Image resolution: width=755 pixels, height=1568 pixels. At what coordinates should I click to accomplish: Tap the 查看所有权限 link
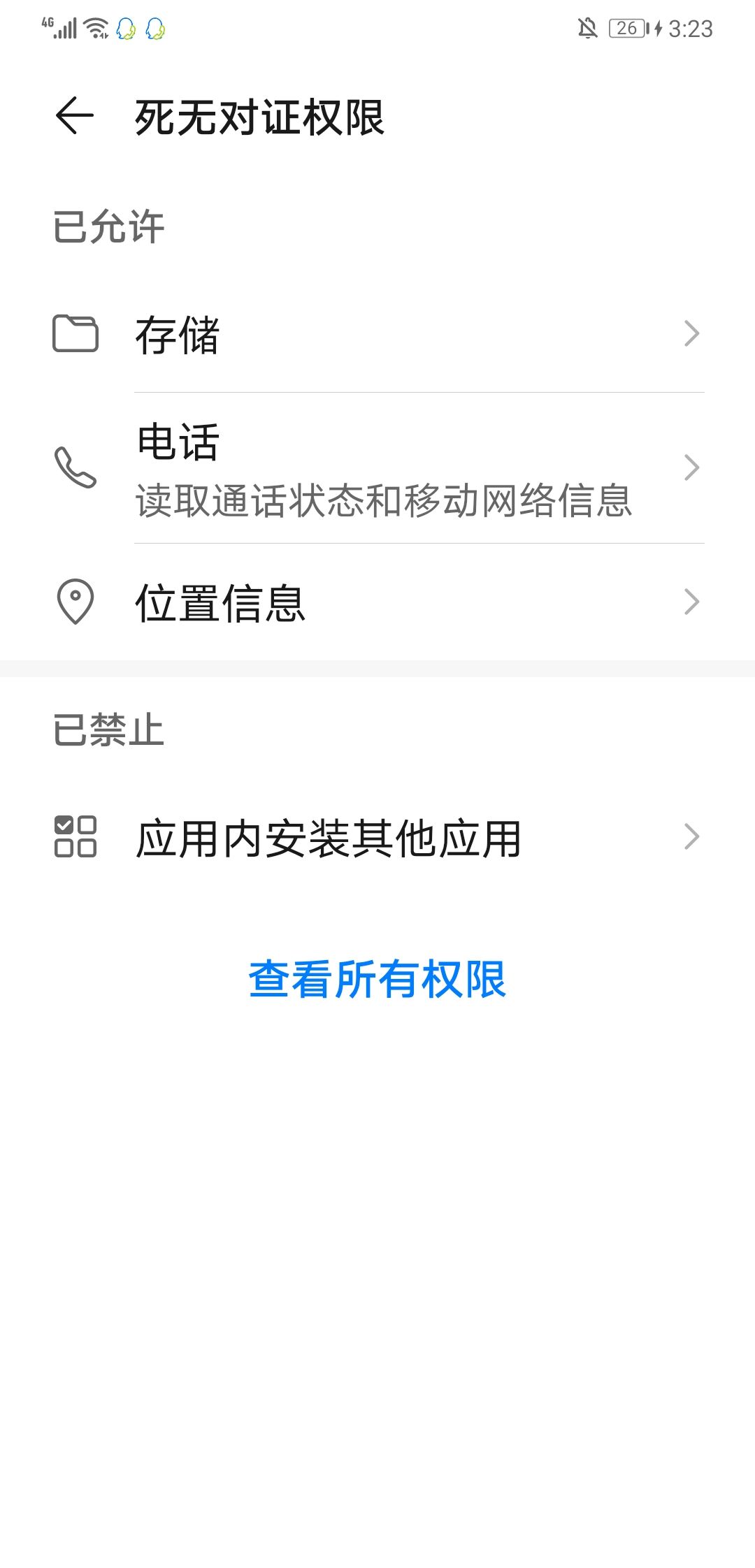377,979
